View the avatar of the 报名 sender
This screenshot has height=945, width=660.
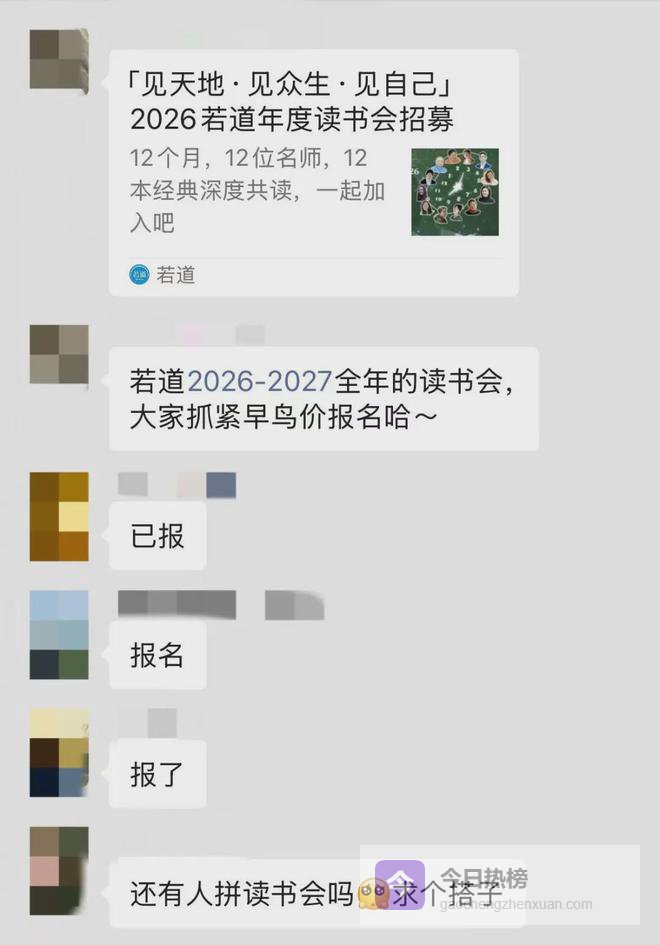pyautogui.click(x=59, y=635)
